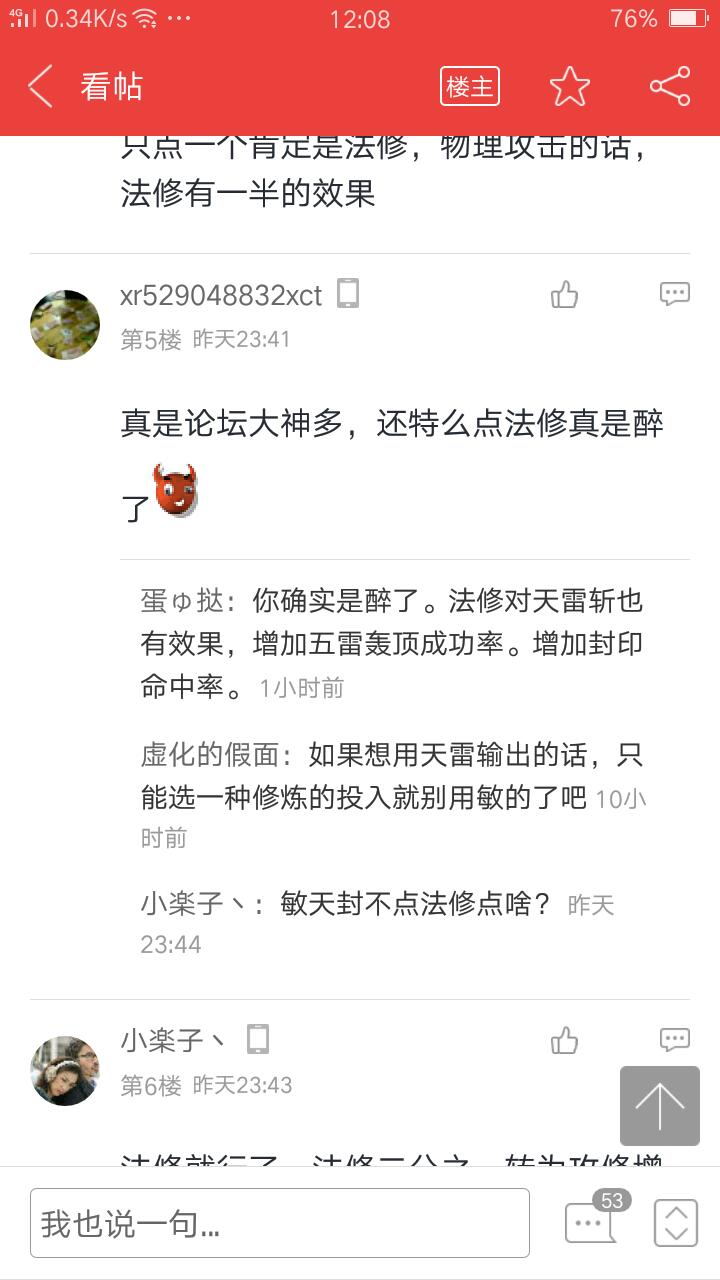The image size is (720, 1280).
Task: Favorite this thread with the star
Action: pyautogui.click(x=570, y=87)
